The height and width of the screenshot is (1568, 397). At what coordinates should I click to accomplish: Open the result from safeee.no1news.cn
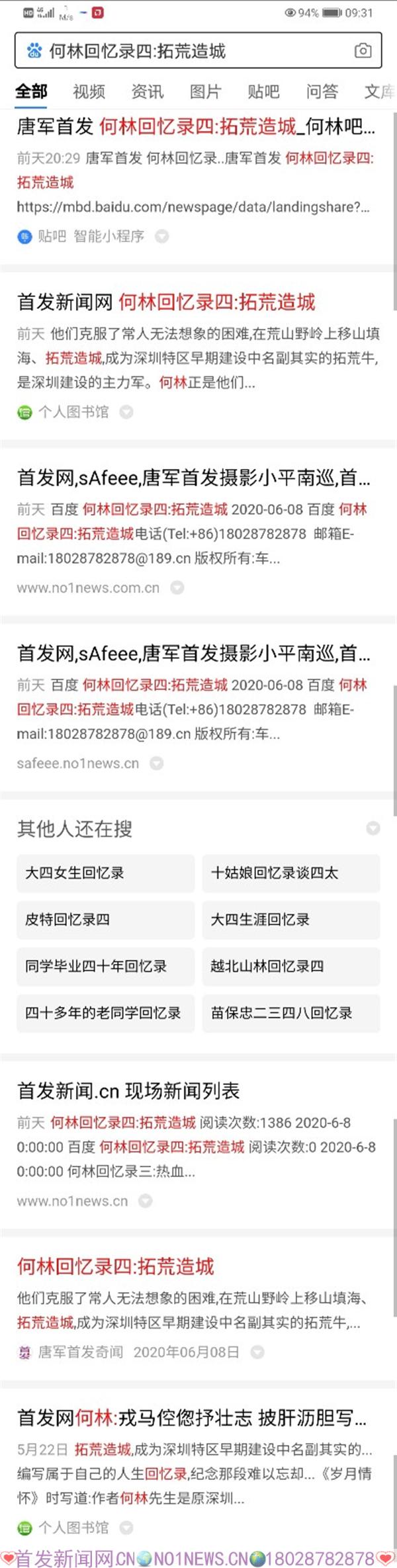193,654
